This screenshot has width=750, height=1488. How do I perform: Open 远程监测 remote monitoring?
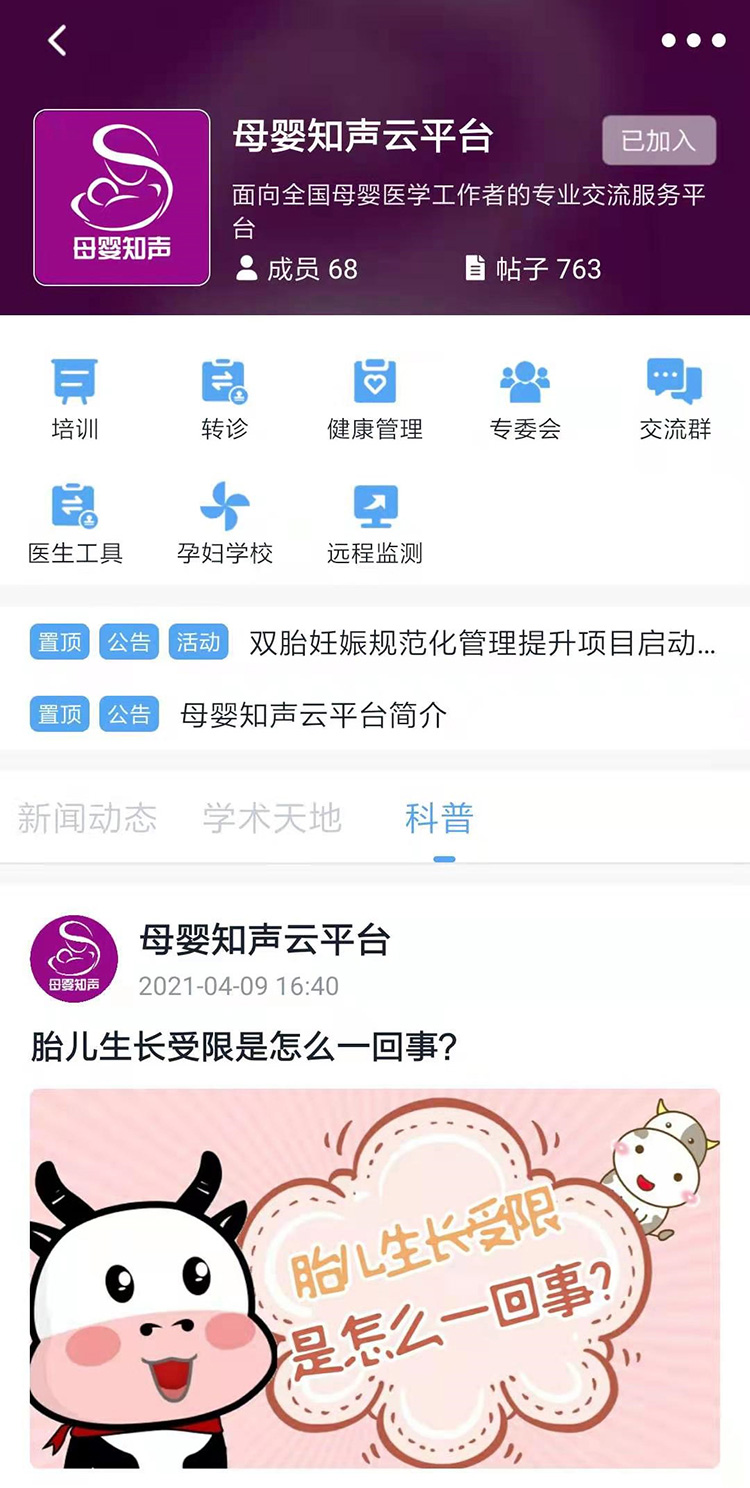tap(375, 523)
